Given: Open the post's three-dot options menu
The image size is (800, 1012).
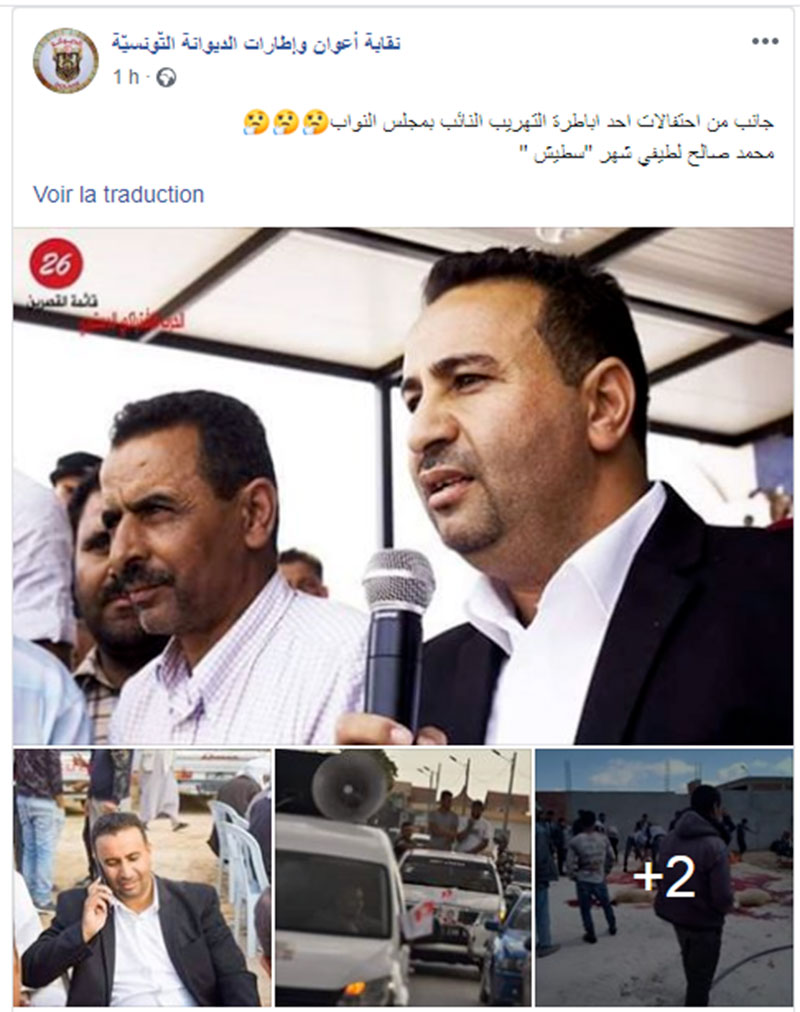Looking at the screenshot, I should pos(764,42).
